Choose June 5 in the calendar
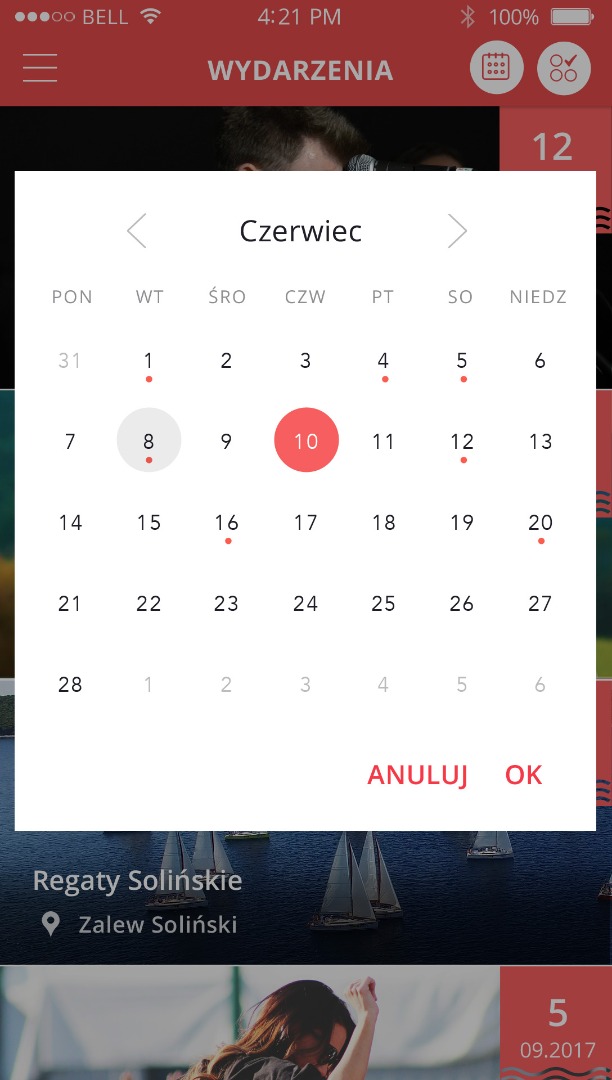This screenshot has width=612, height=1080. pyautogui.click(x=461, y=361)
